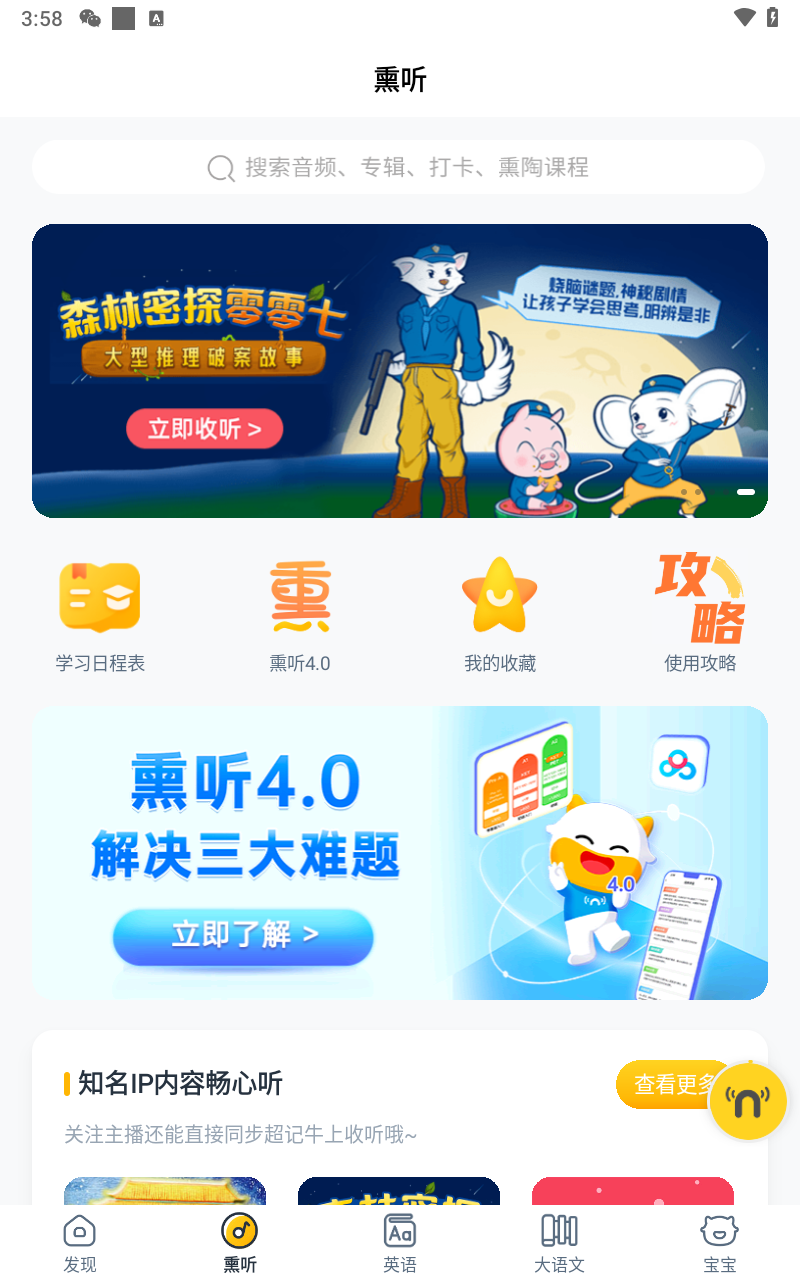Click the search magnifier icon

coord(220,167)
